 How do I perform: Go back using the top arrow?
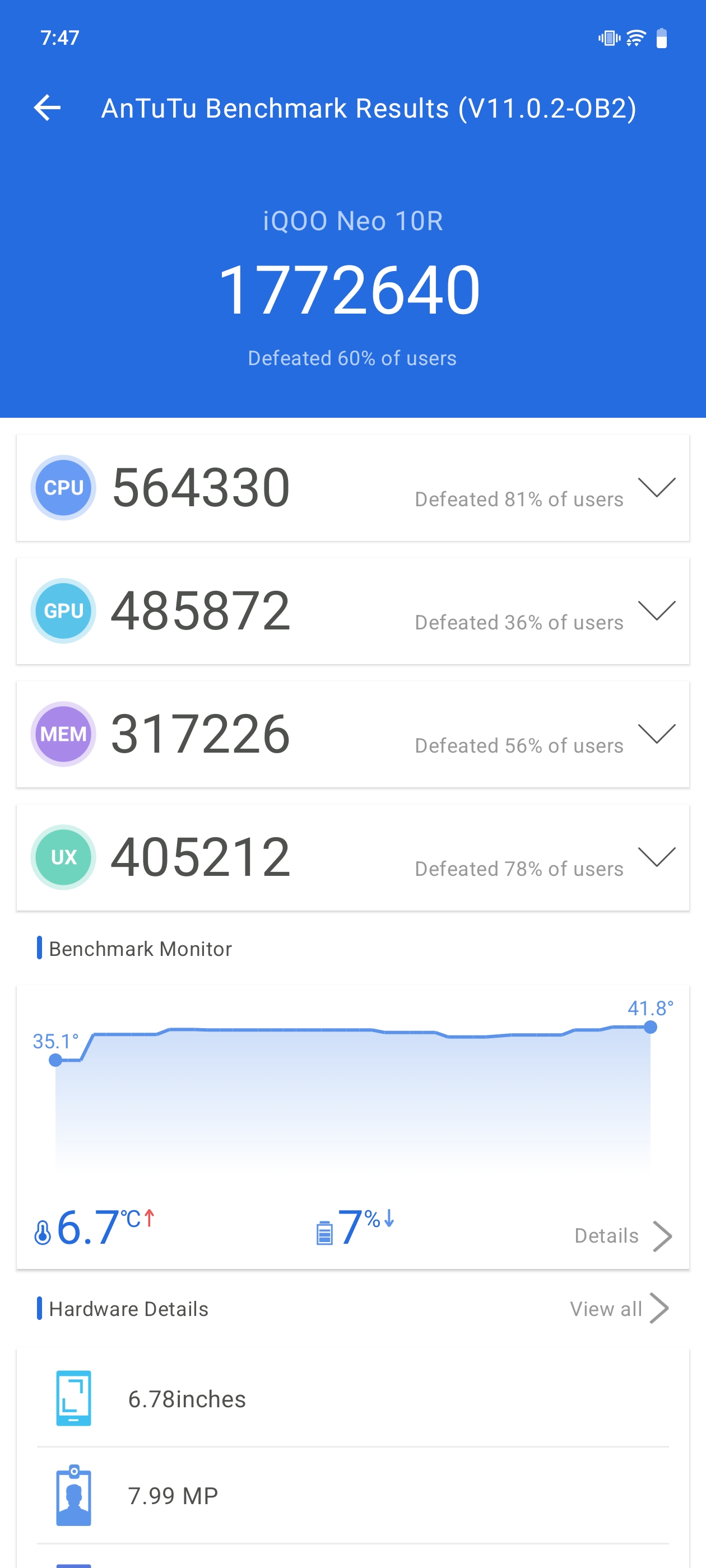(47, 108)
